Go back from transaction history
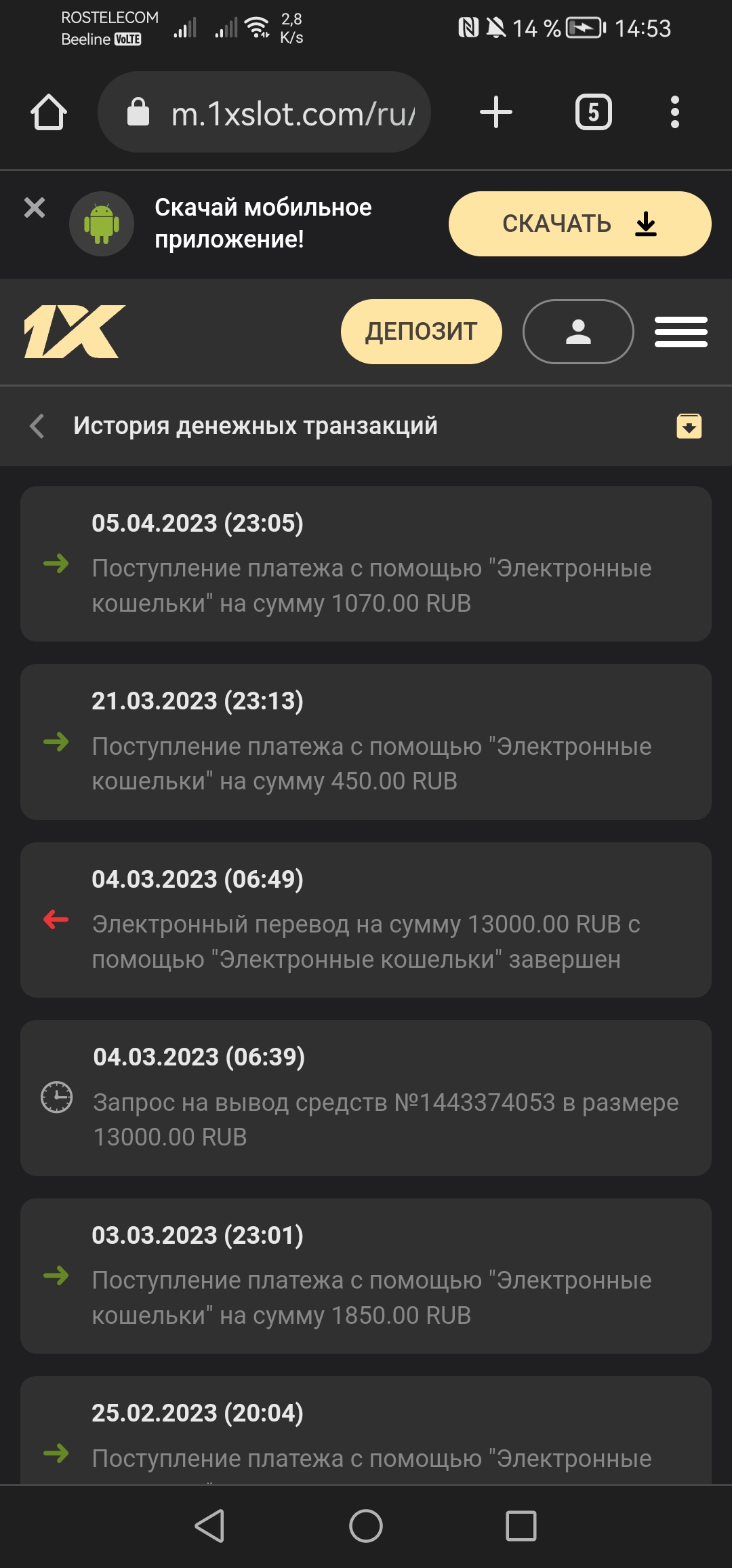The height and width of the screenshot is (1568, 732). (38, 426)
